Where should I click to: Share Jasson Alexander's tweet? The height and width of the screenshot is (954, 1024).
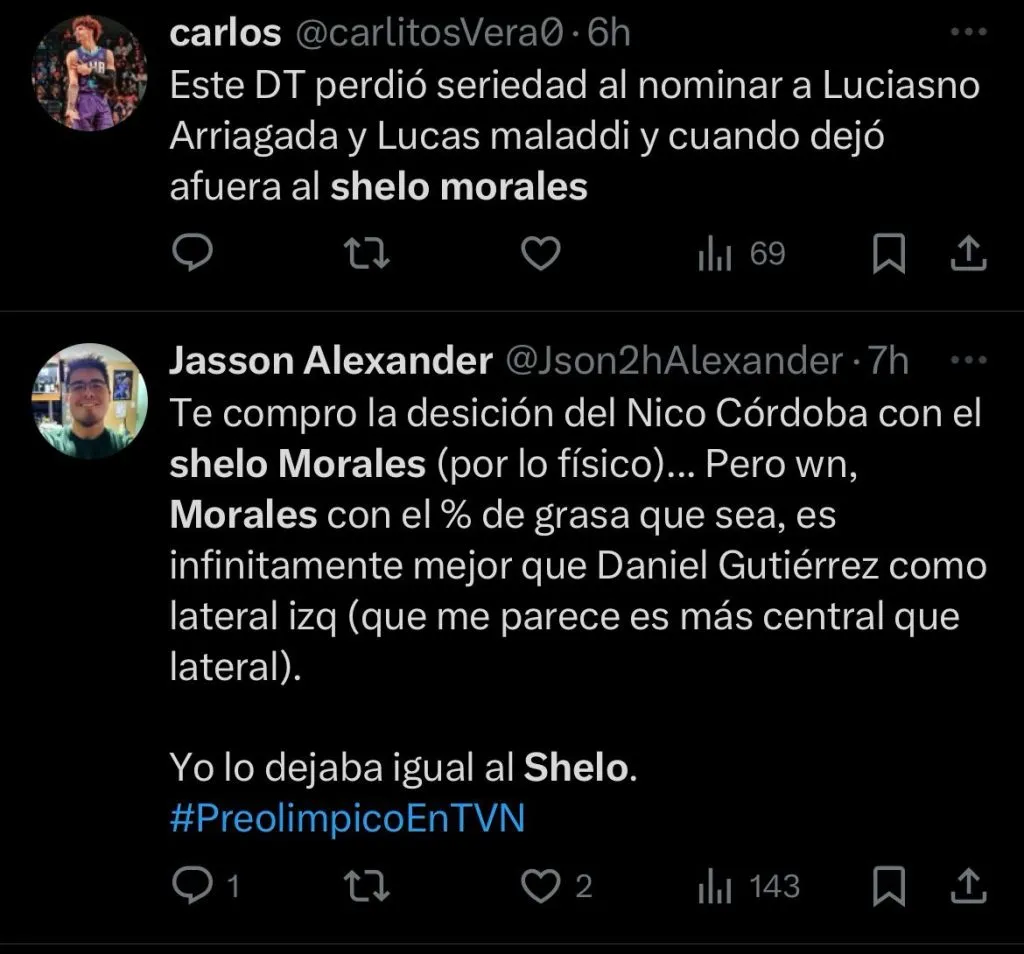point(966,886)
